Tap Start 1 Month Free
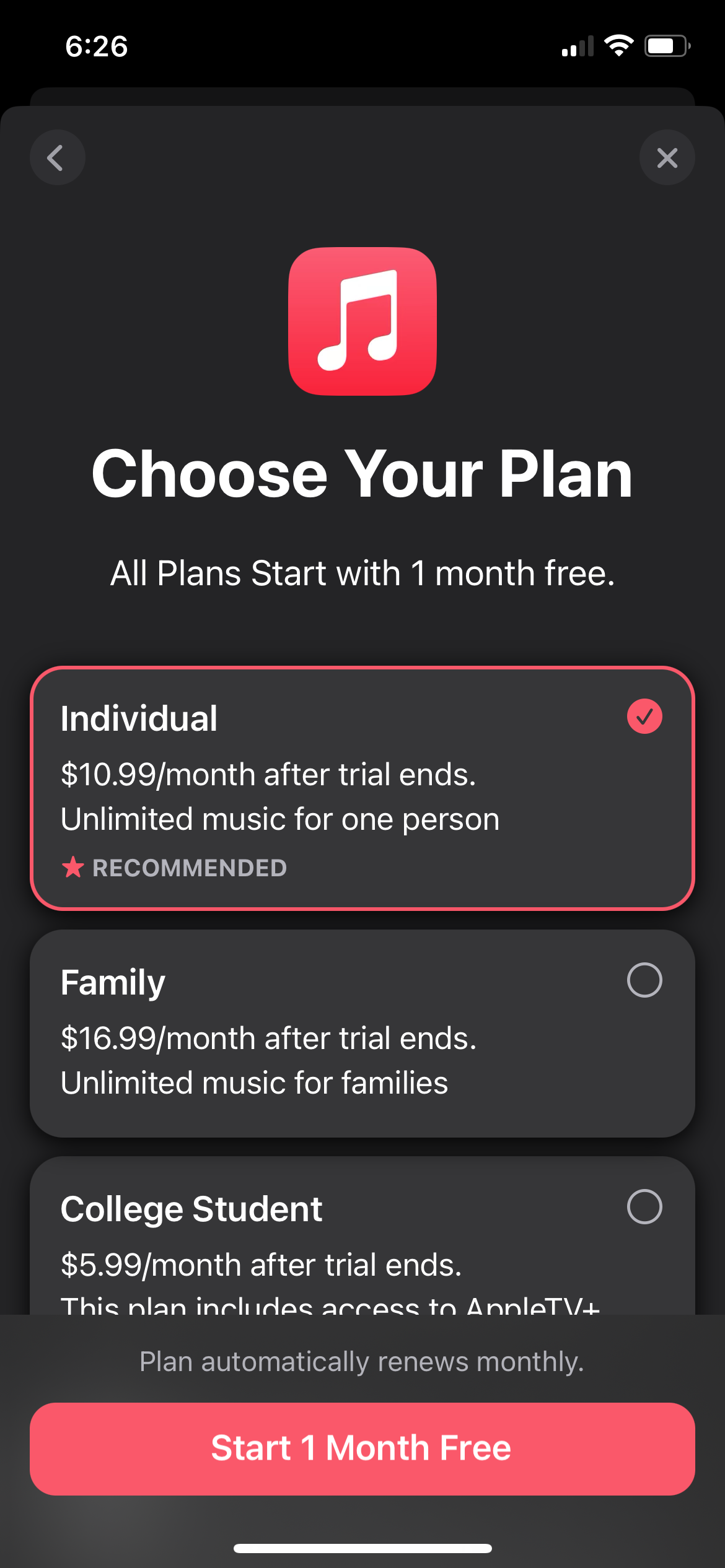Screen dimensions: 725x1568 pos(362,1448)
